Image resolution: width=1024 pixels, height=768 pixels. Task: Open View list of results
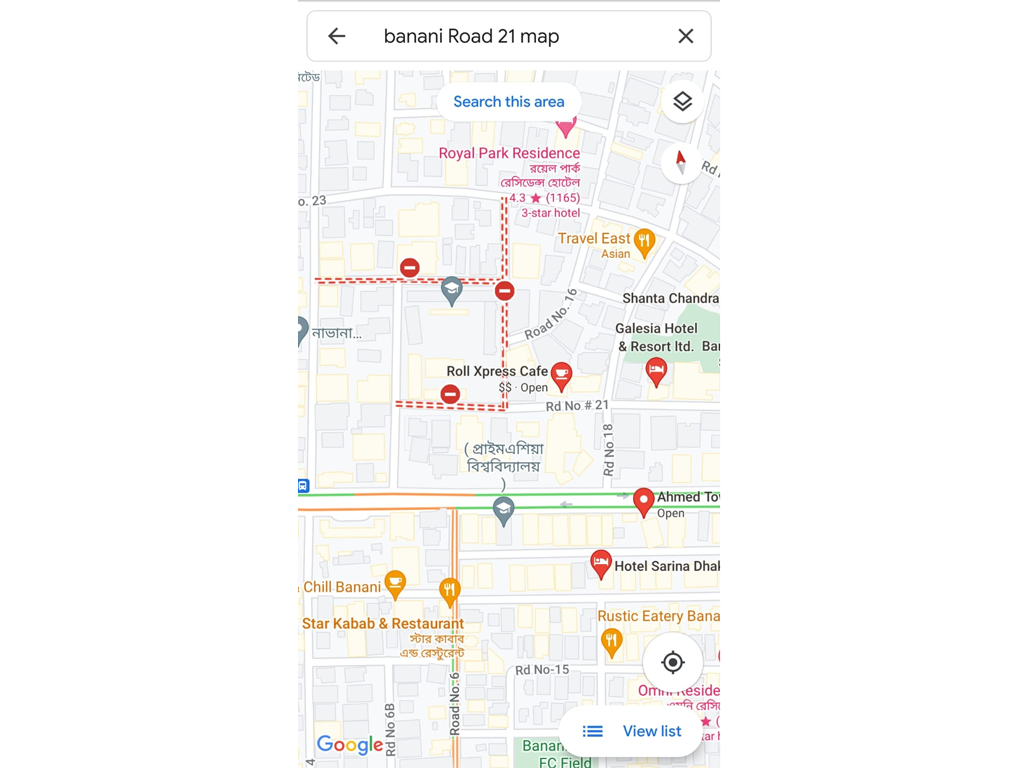coord(633,731)
